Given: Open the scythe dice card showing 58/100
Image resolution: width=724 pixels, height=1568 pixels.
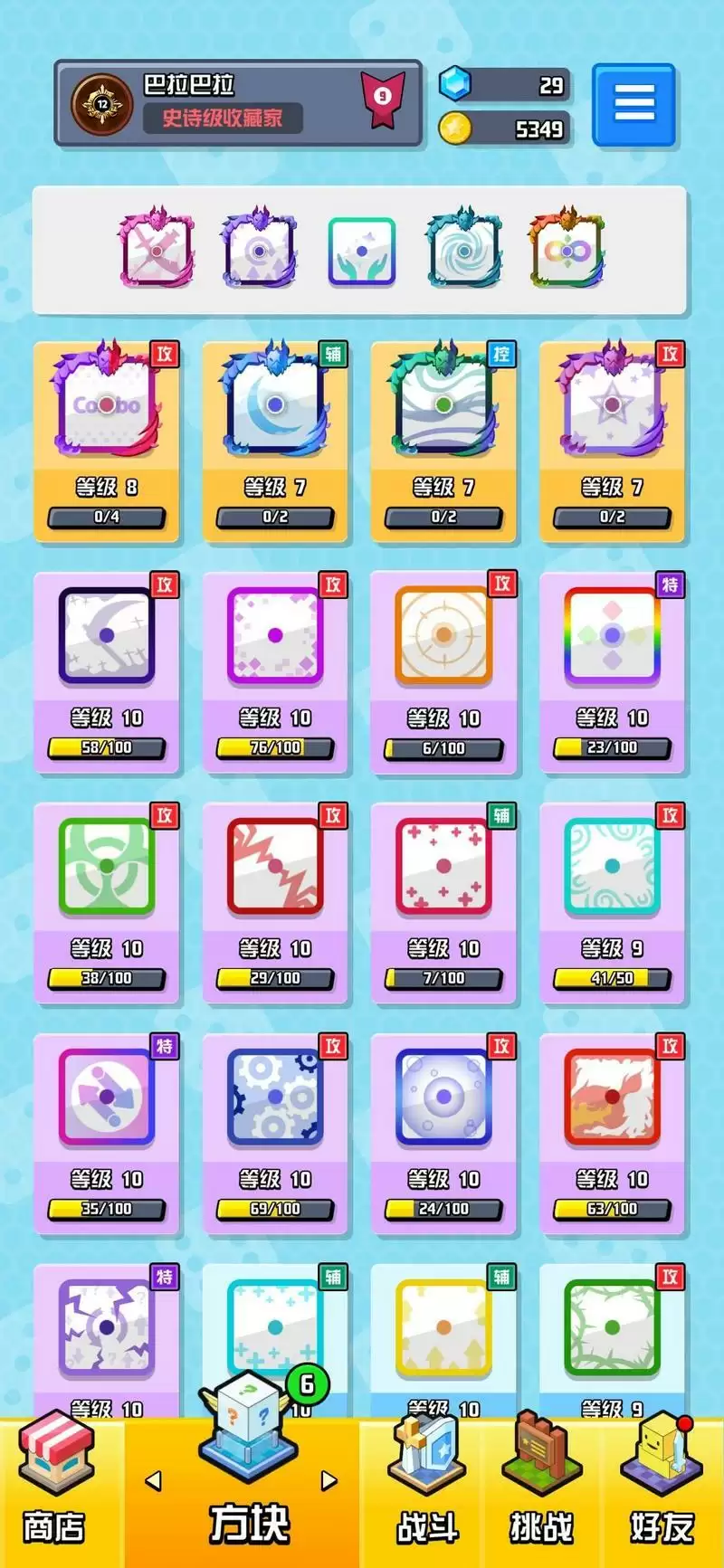Looking at the screenshot, I should (x=107, y=671).
